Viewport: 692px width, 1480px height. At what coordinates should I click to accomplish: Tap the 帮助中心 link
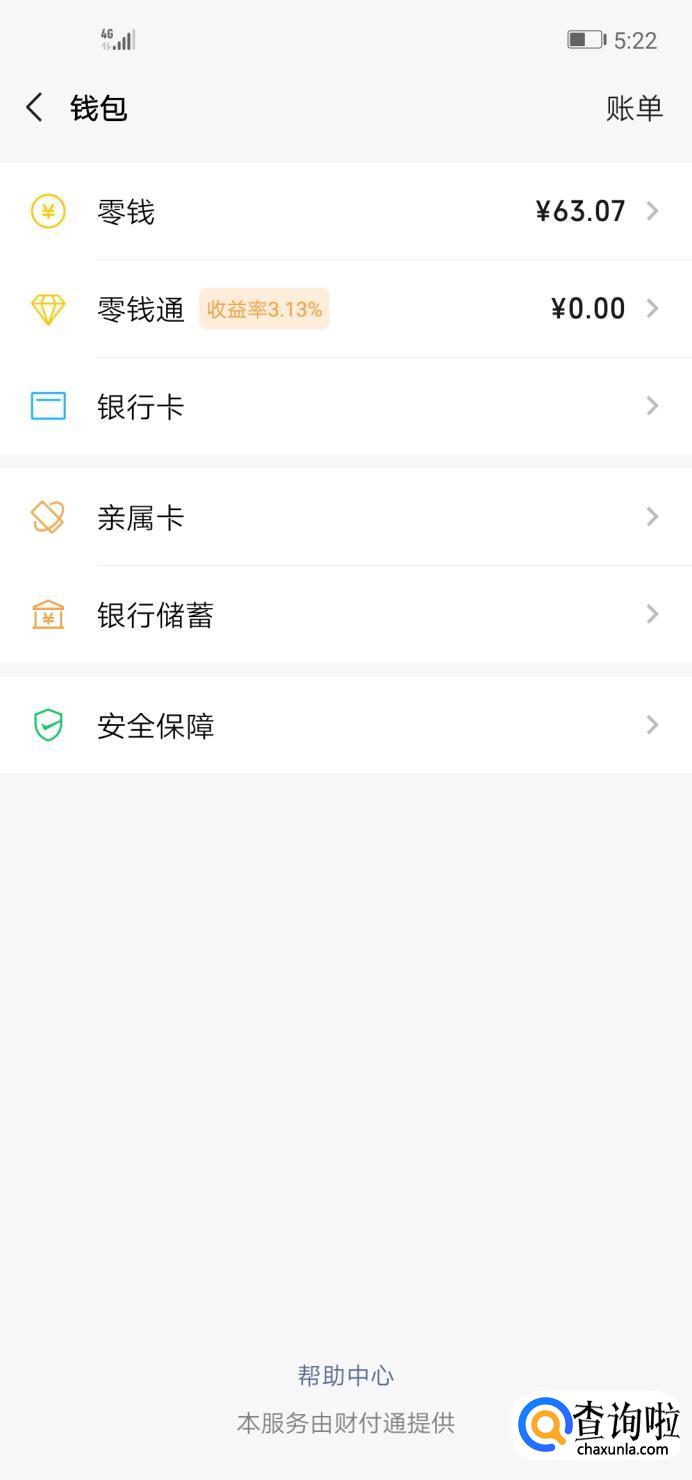tap(346, 1375)
